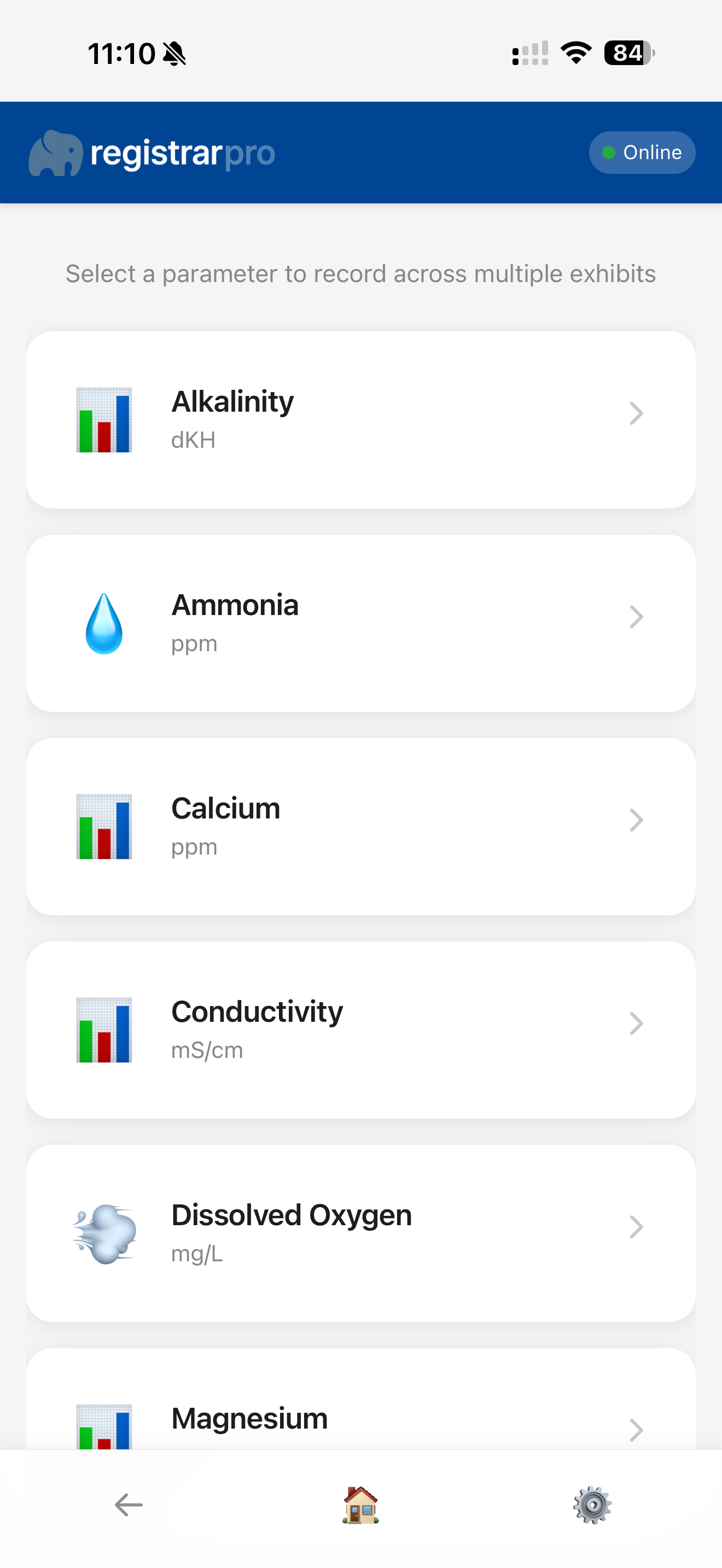Open settings via the gear icon
This screenshot has height=1568, width=722.
tap(593, 1503)
